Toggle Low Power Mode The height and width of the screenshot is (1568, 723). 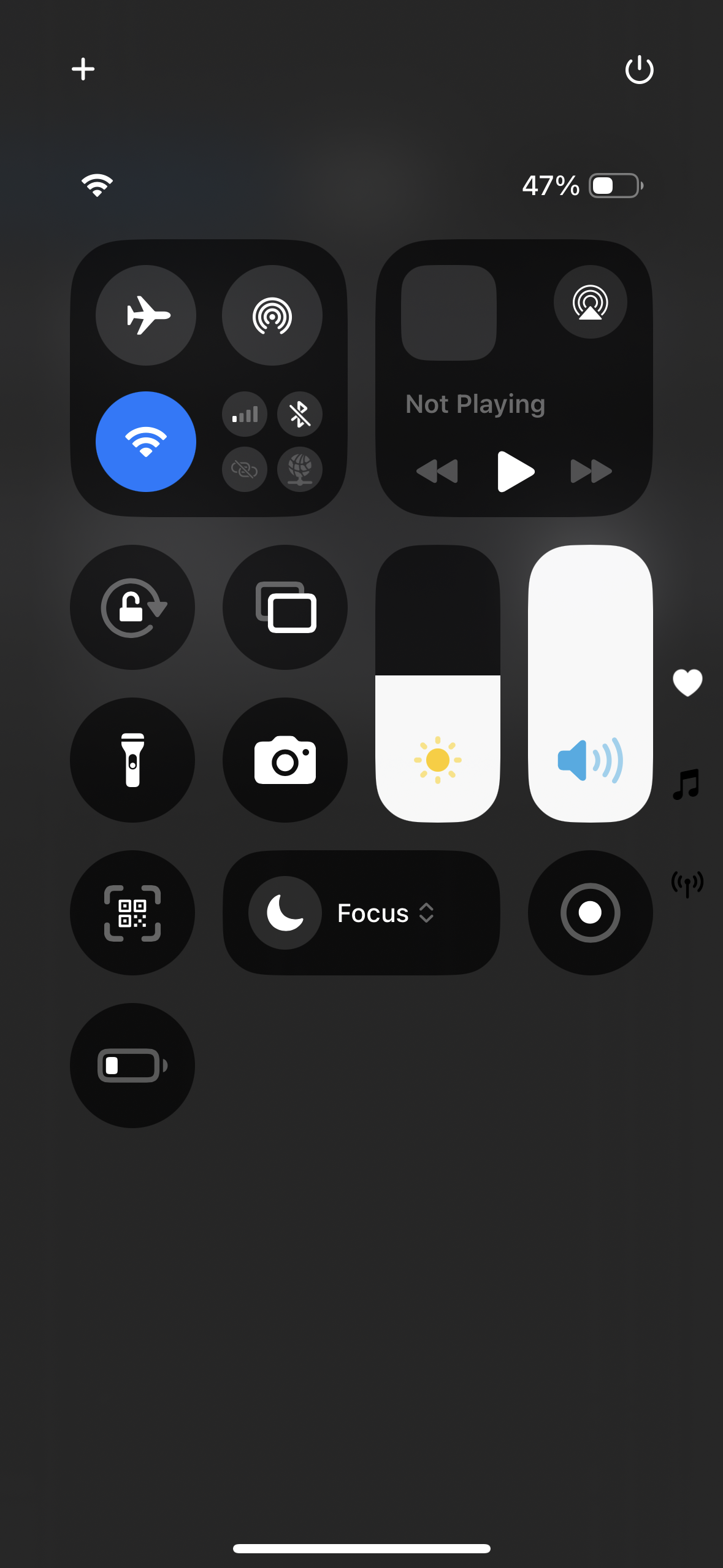(x=132, y=1065)
